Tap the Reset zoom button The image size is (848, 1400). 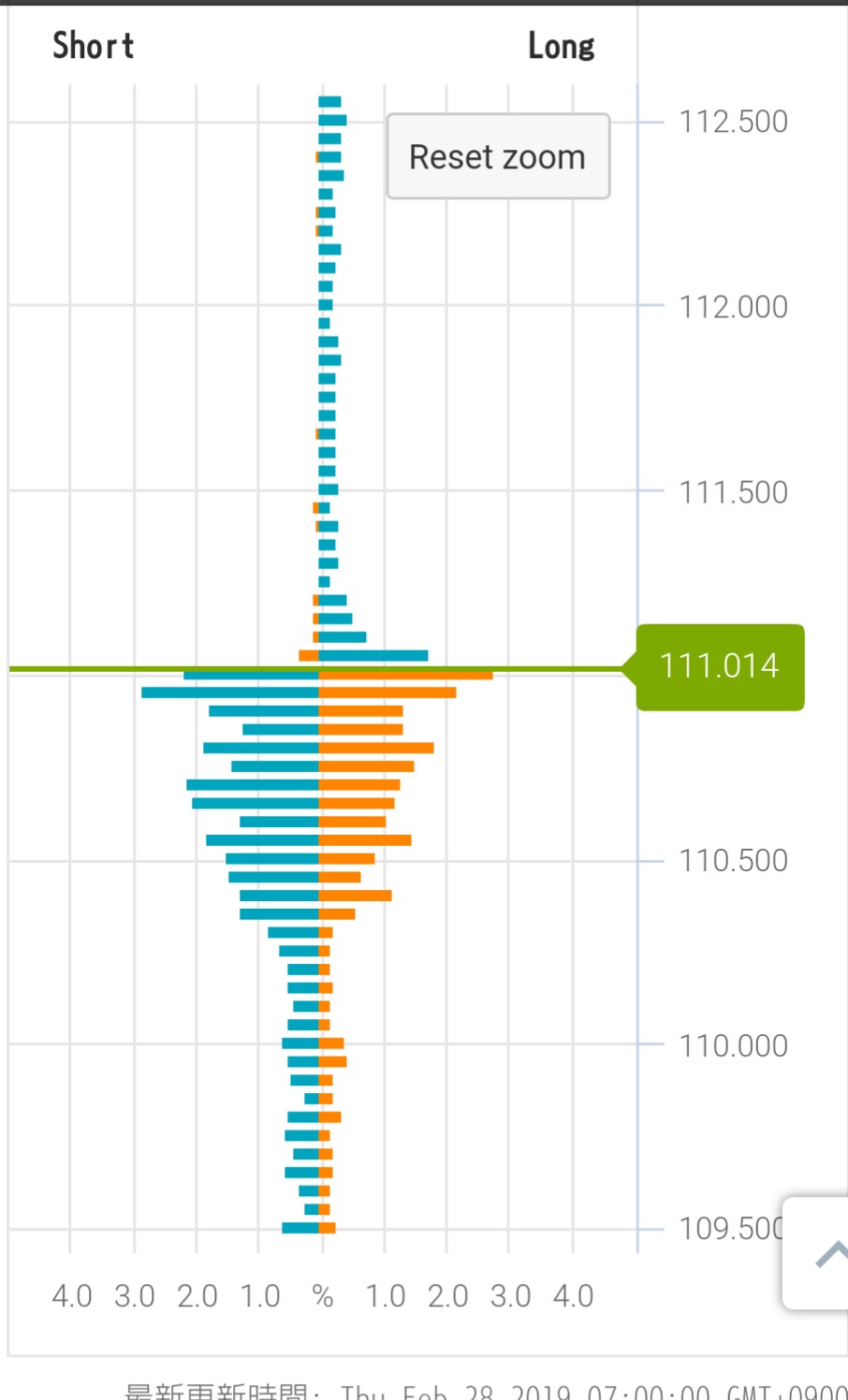498,156
